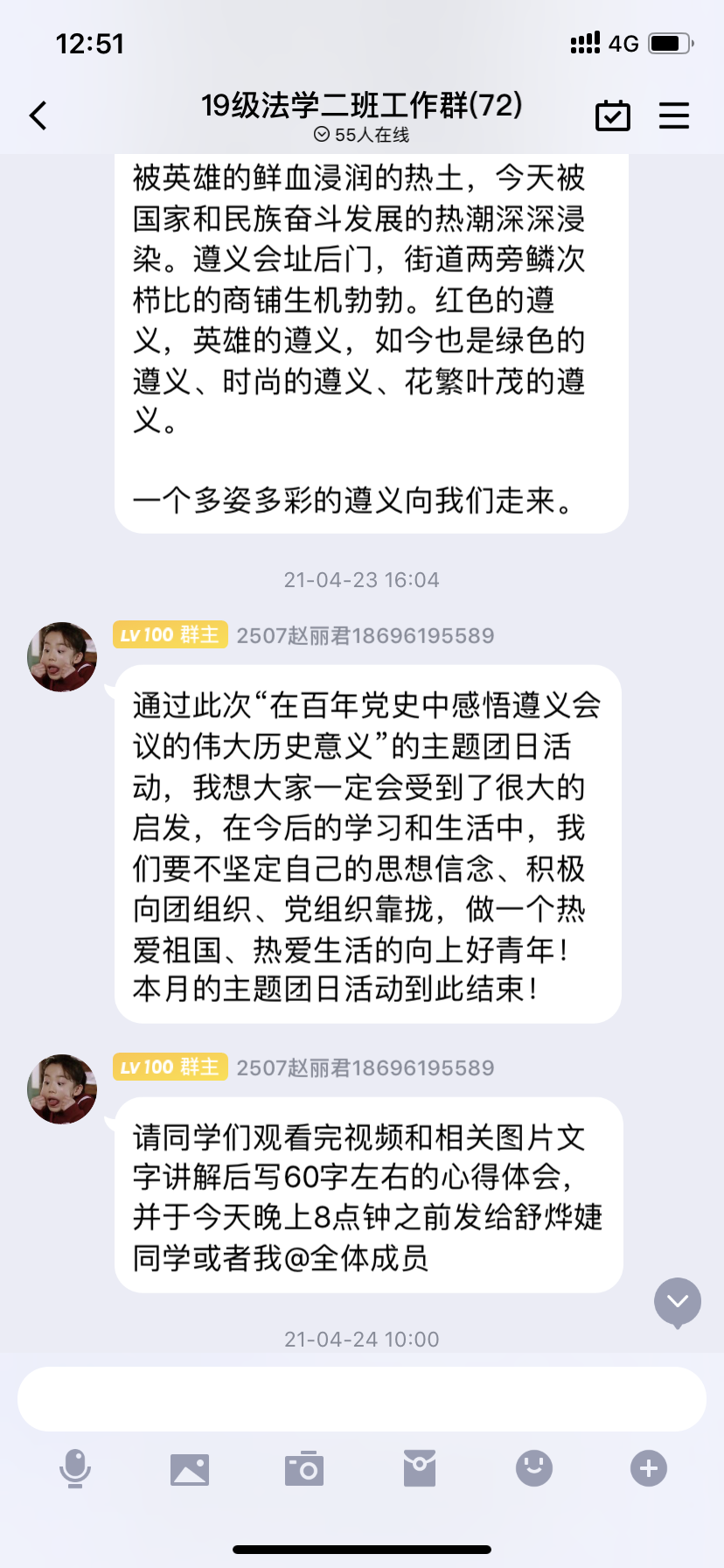Open avatar beside 请同学们观看完视频 message
The width and height of the screenshot is (724, 1568).
point(62,1089)
